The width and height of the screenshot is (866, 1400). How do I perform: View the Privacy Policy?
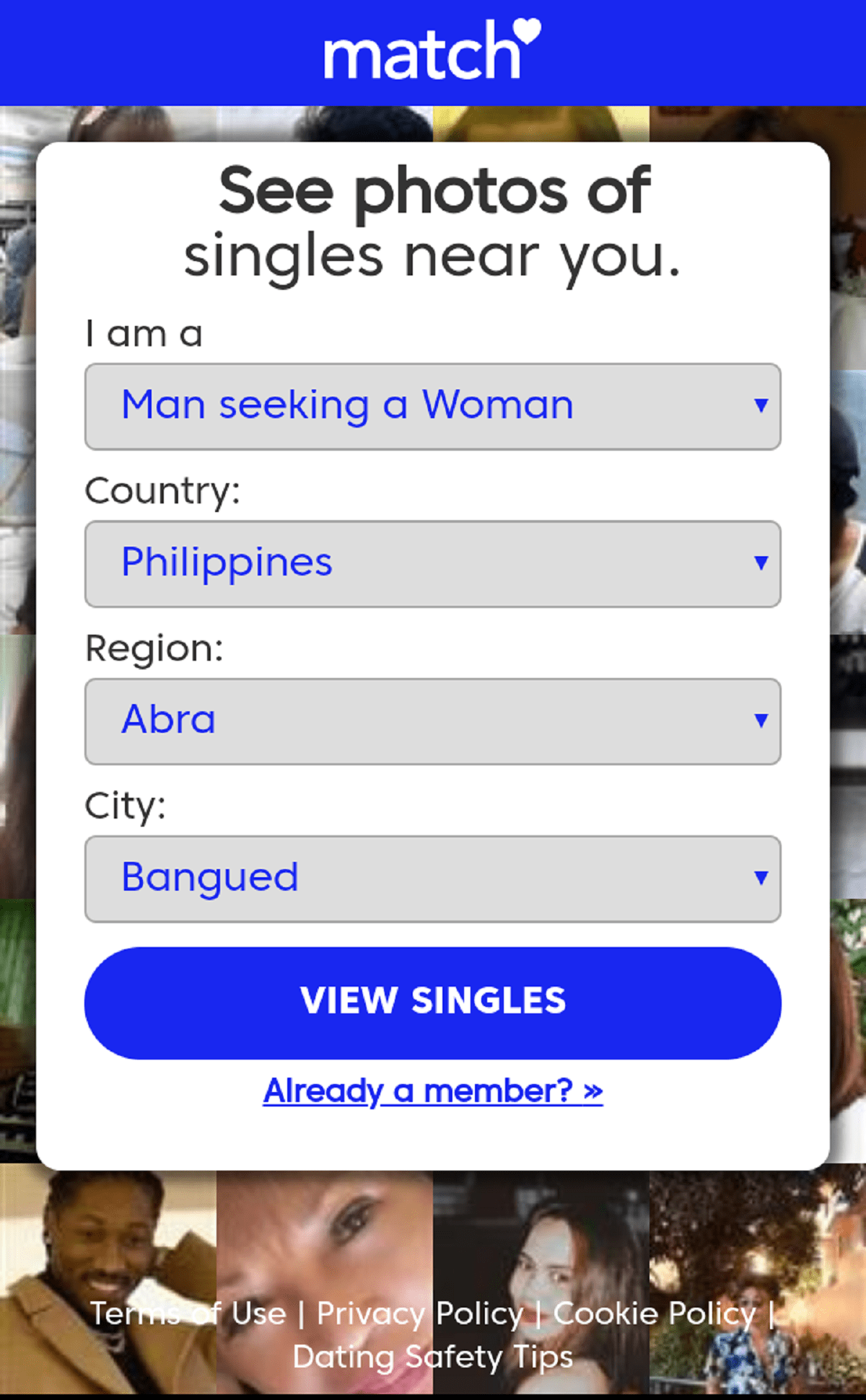(420, 1313)
